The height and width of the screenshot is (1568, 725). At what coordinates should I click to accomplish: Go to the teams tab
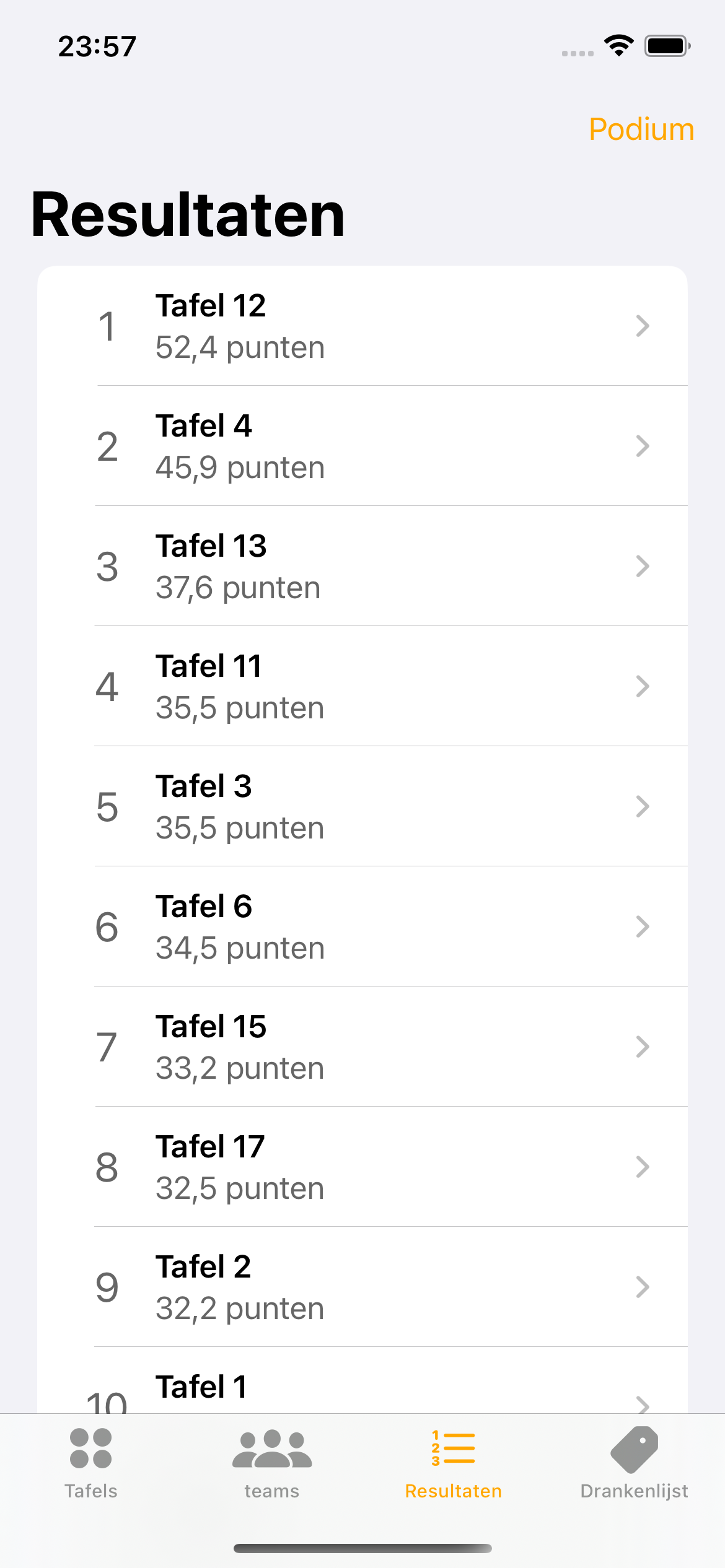pyautogui.click(x=272, y=1464)
